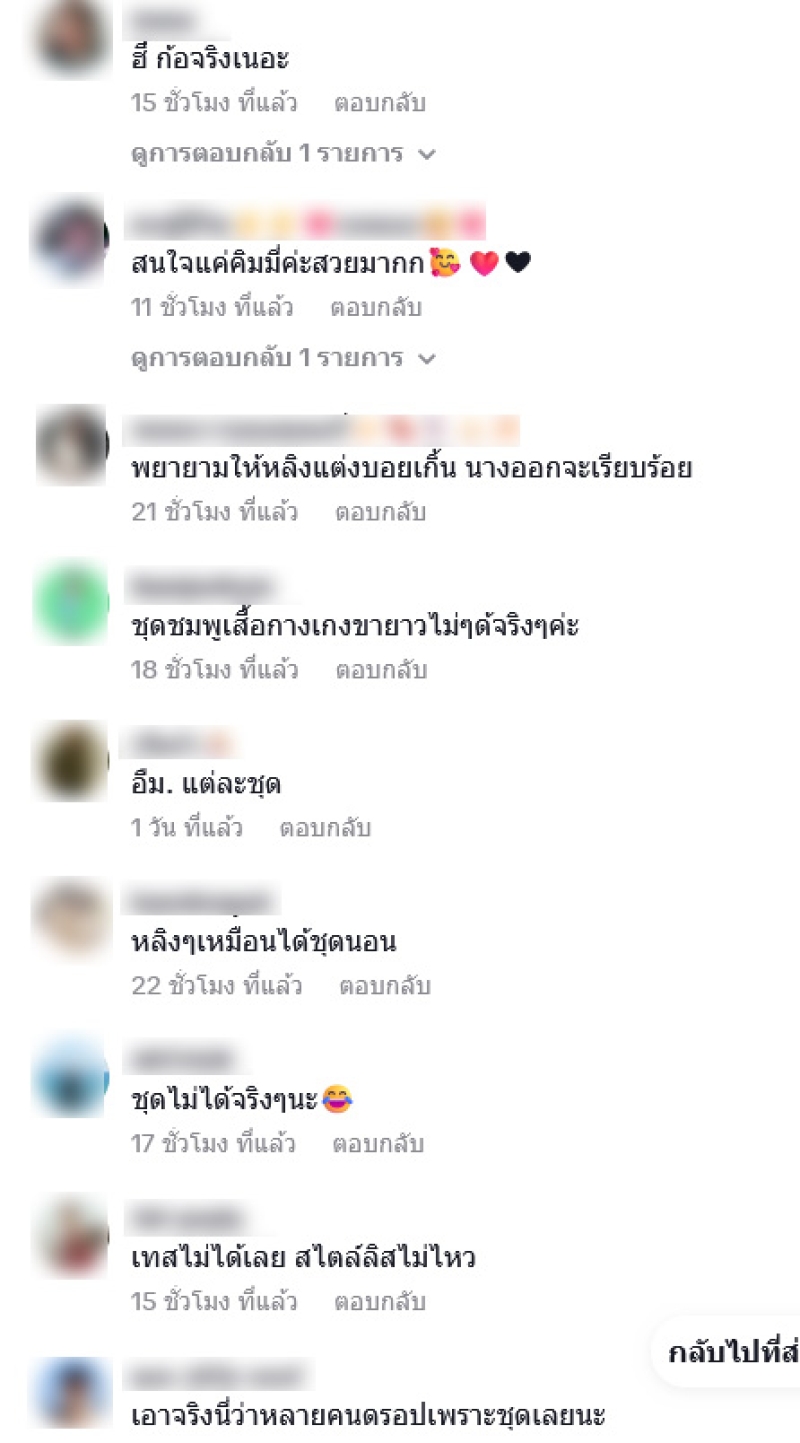Reply to the comment 'ชุดไม่ได้จริงๆนะ'
Image resolution: width=800 pixels, height=1443 pixels.
point(378,1143)
